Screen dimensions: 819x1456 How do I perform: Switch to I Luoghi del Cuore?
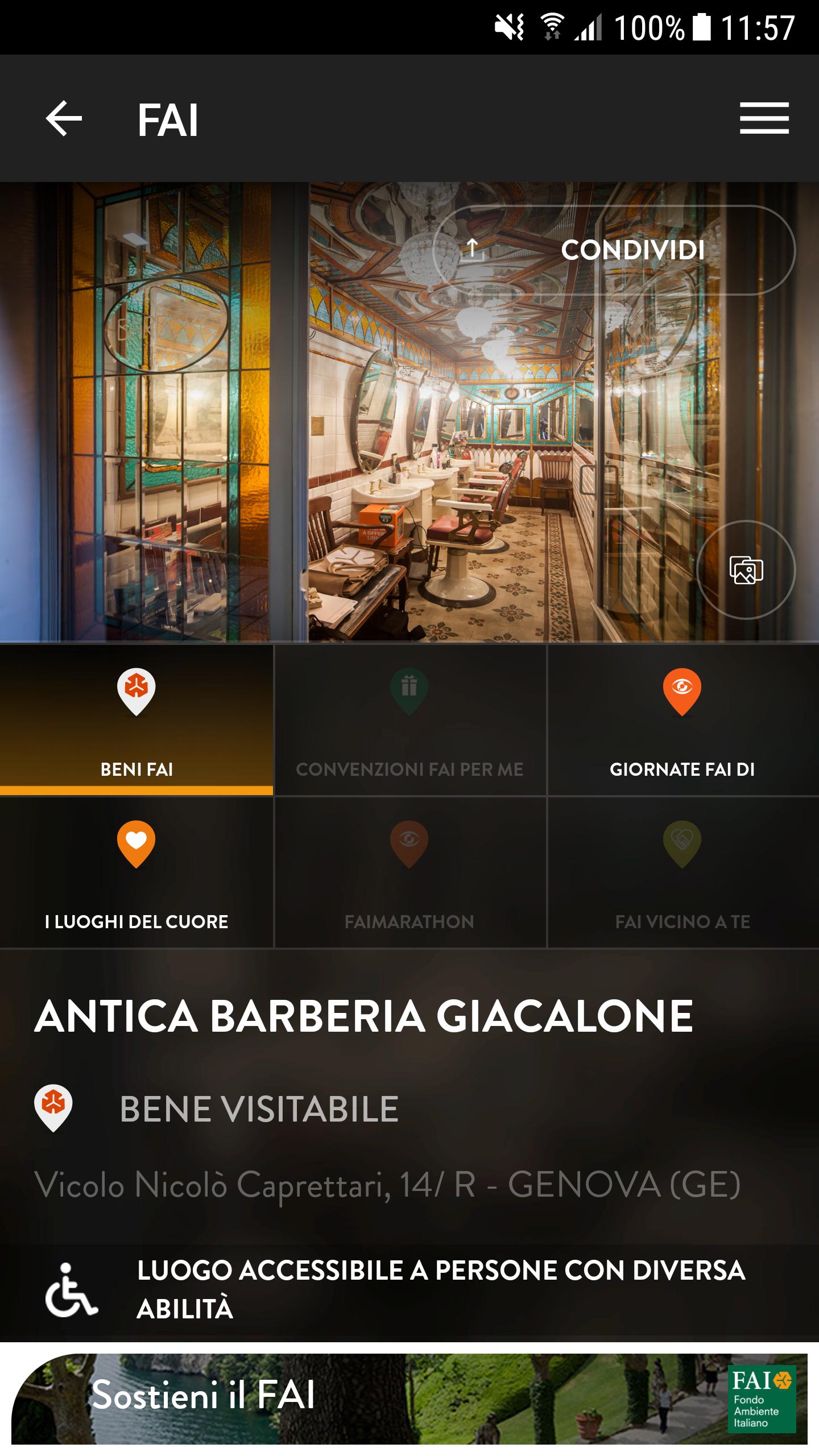136,872
